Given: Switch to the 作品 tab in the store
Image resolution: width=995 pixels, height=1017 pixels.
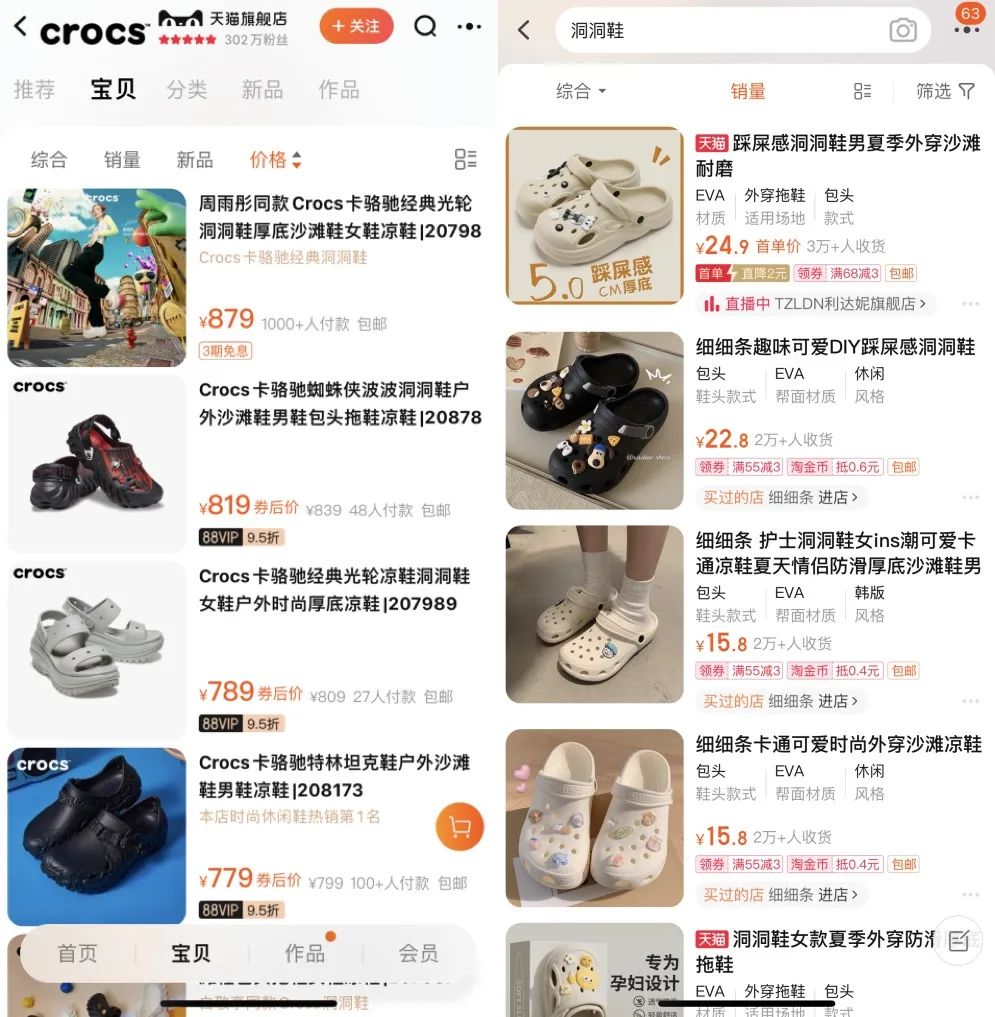Looking at the screenshot, I should coord(338,88).
